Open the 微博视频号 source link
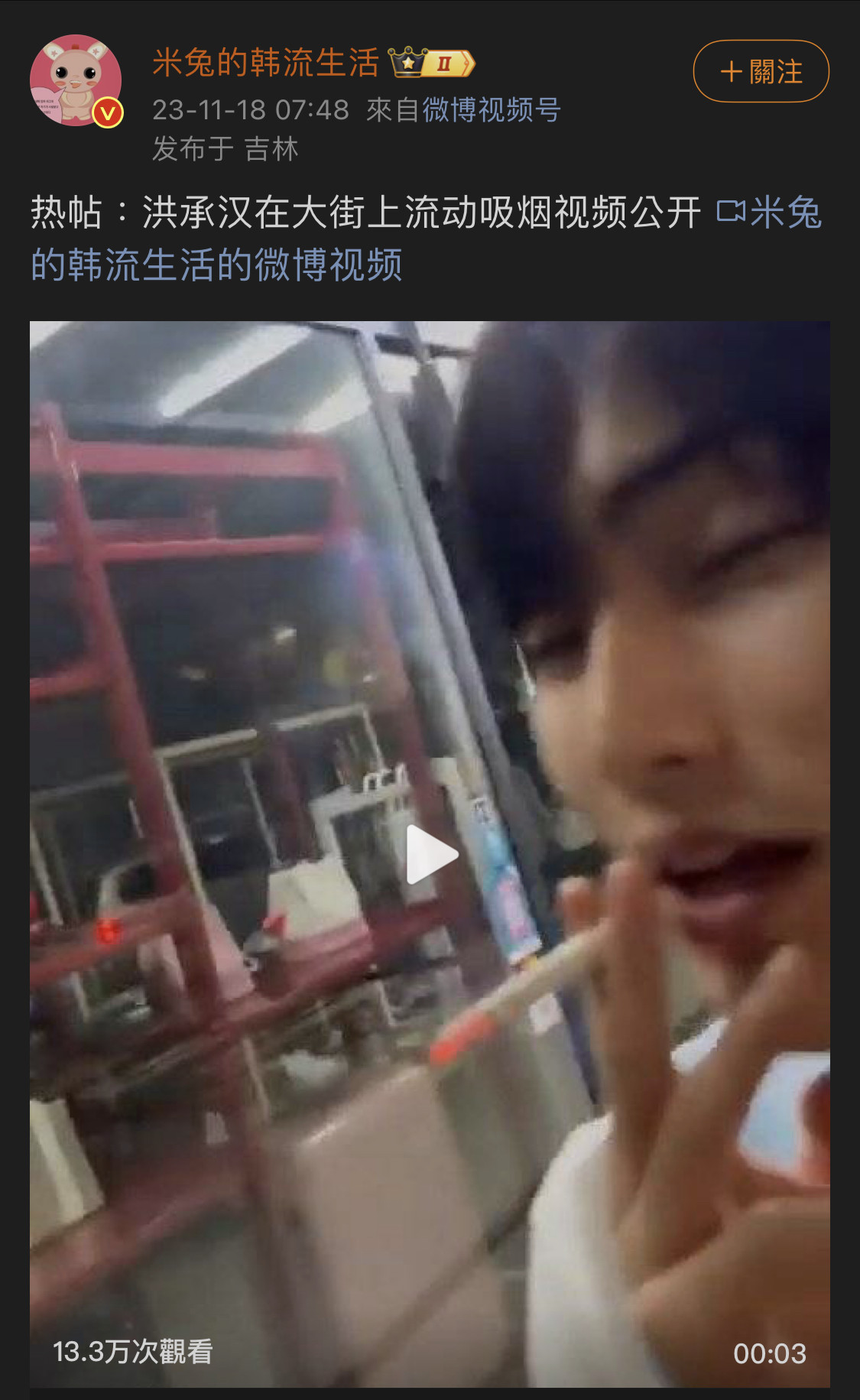Screen dimensions: 860x1400 click(492, 110)
